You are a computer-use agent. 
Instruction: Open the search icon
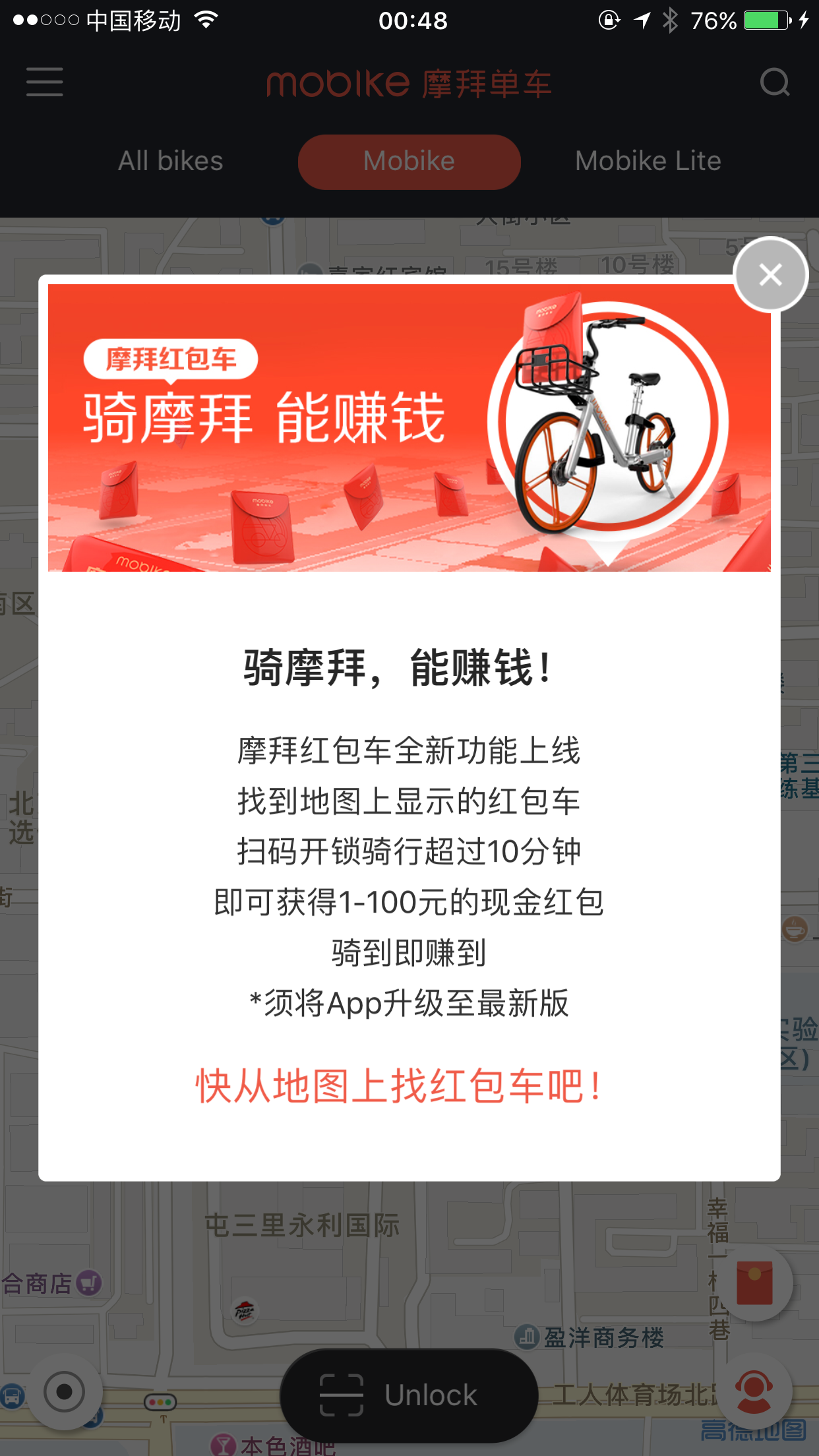coord(775,82)
